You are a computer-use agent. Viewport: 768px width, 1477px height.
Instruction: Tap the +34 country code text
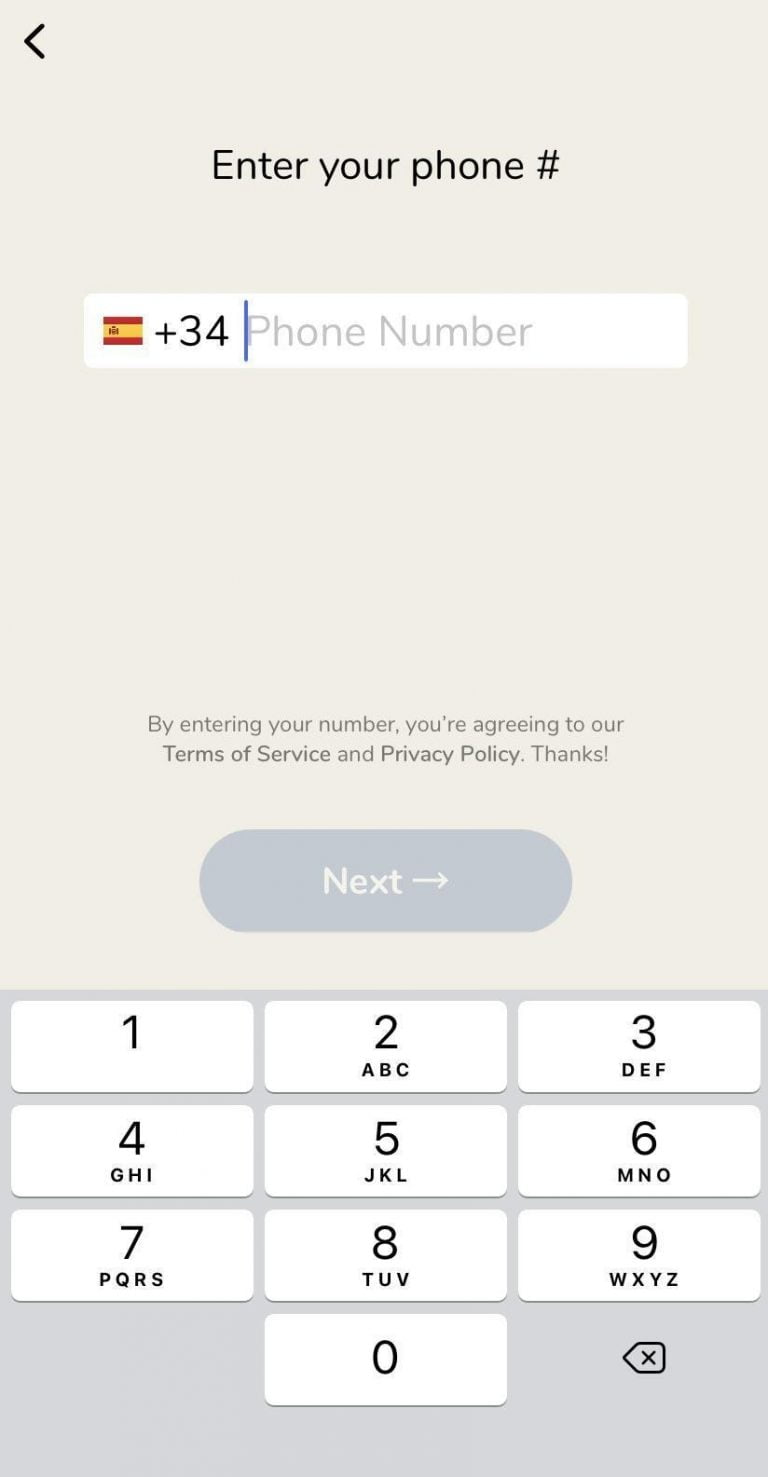[x=196, y=330]
